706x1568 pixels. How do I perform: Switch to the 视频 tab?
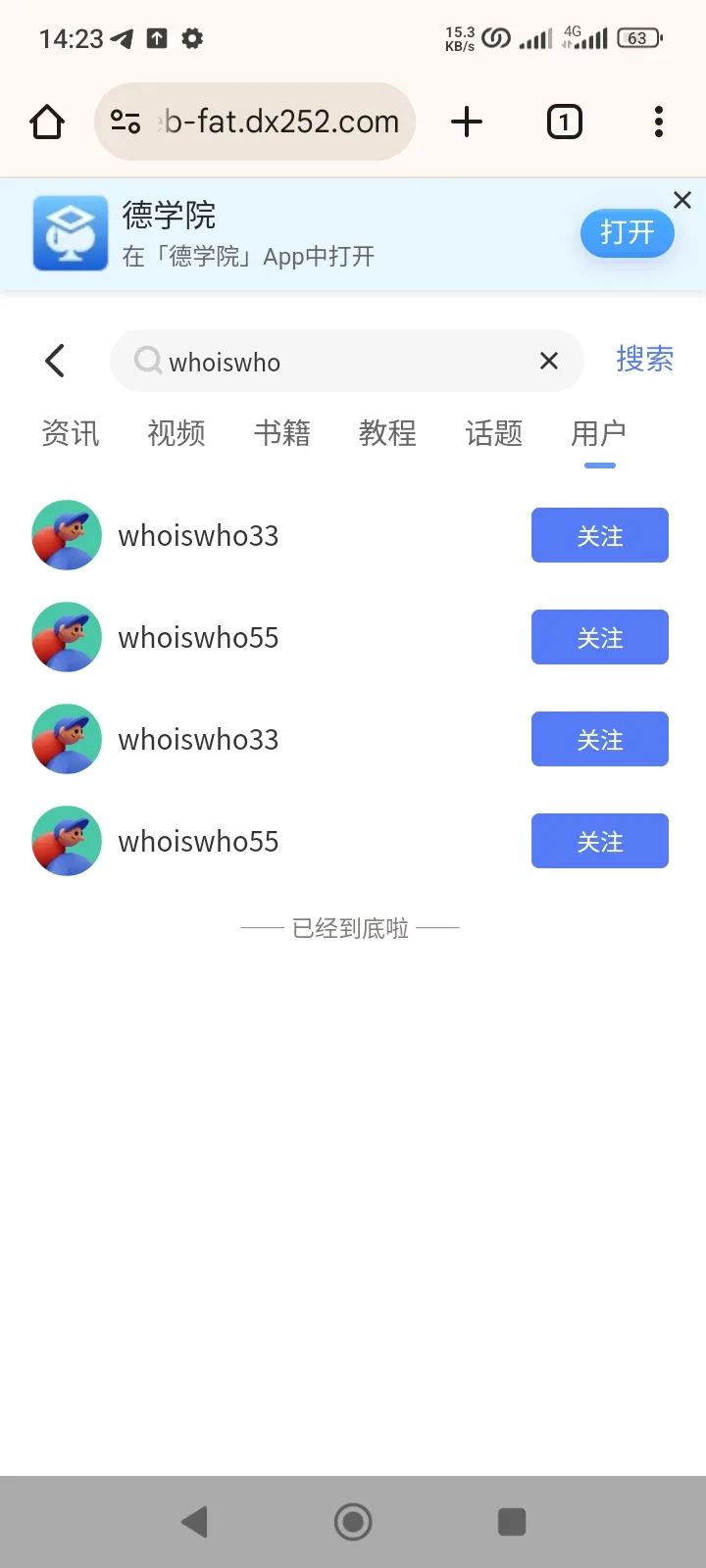[175, 434]
